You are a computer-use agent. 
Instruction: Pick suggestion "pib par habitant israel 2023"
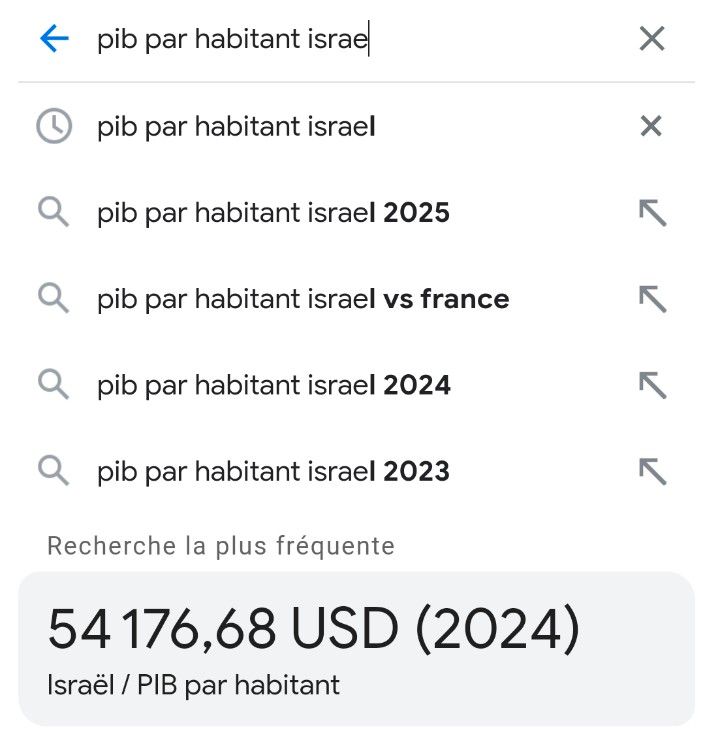click(x=273, y=471)
